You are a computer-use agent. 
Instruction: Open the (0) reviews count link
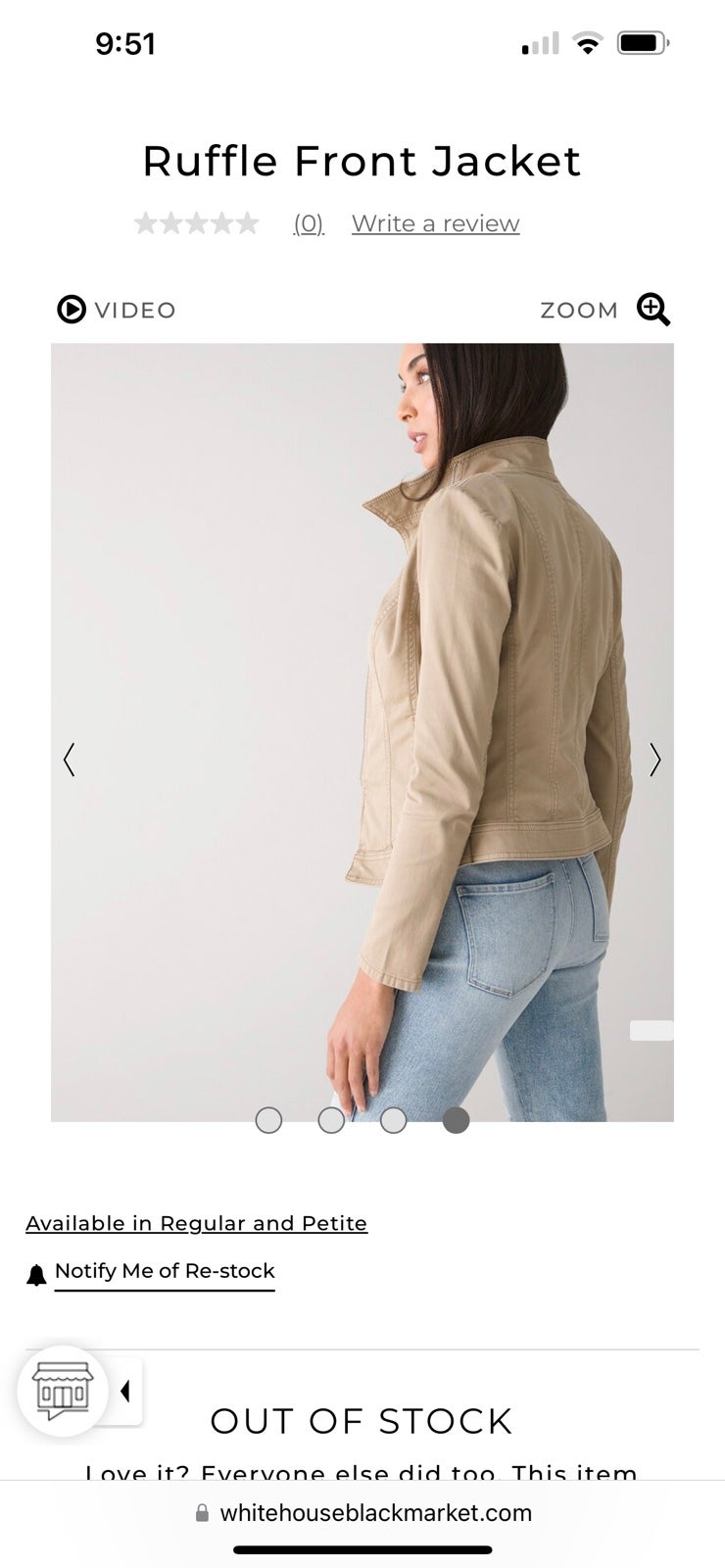pyautogui.click(x=309, y=223)
